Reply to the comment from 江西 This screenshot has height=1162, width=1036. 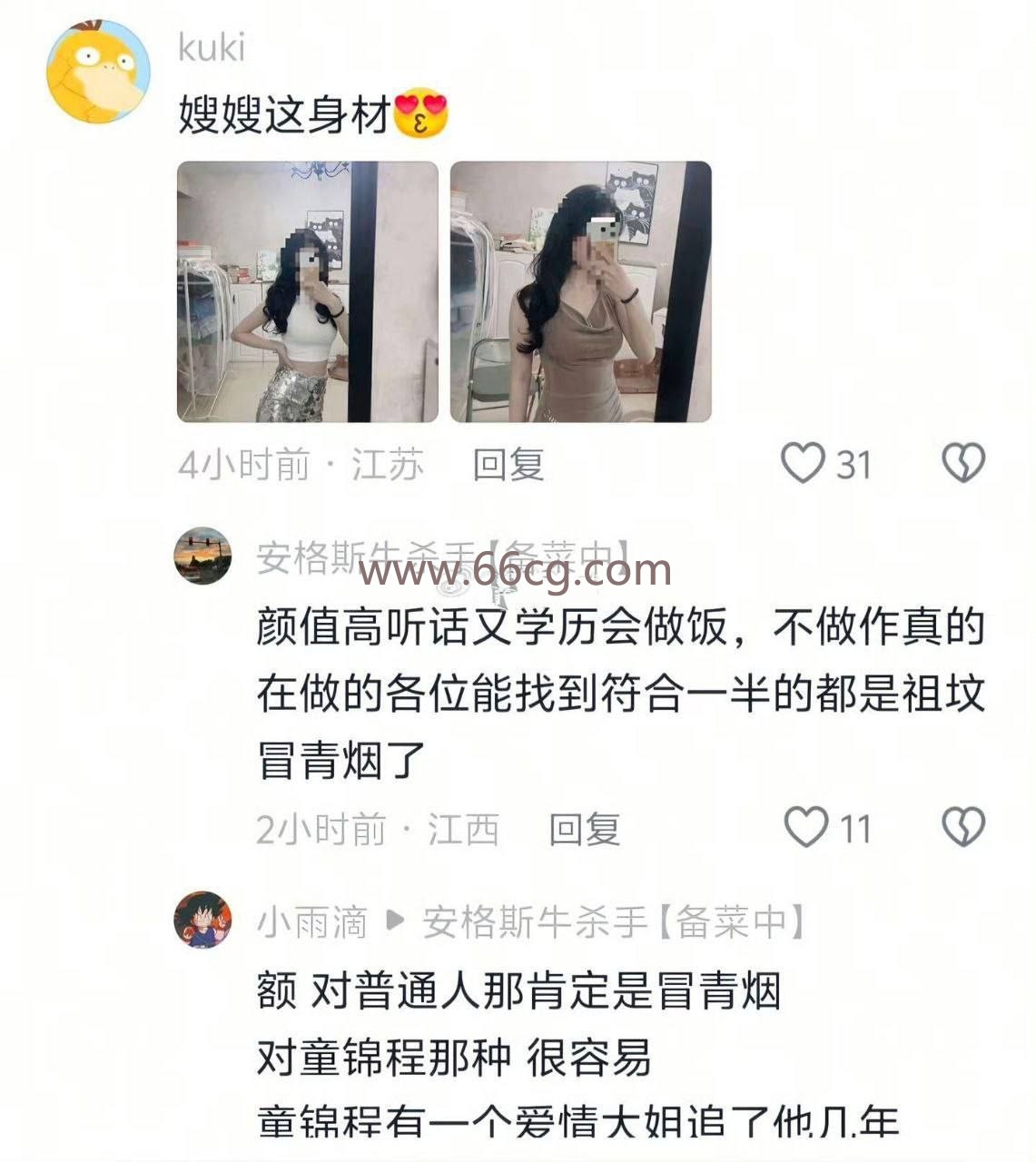coord(584,829)
